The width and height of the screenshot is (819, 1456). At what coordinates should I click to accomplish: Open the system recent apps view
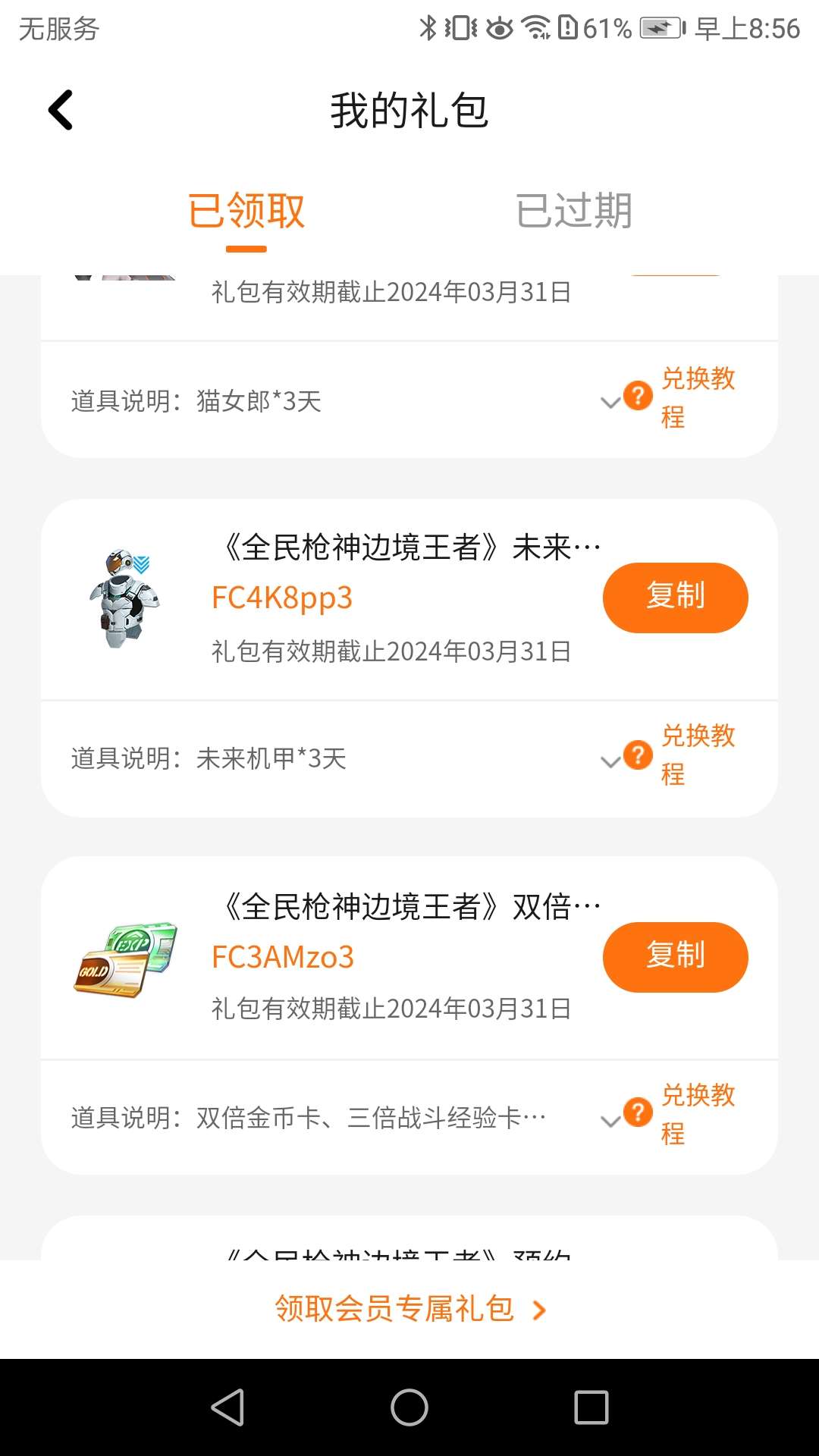click(591, 1407)
